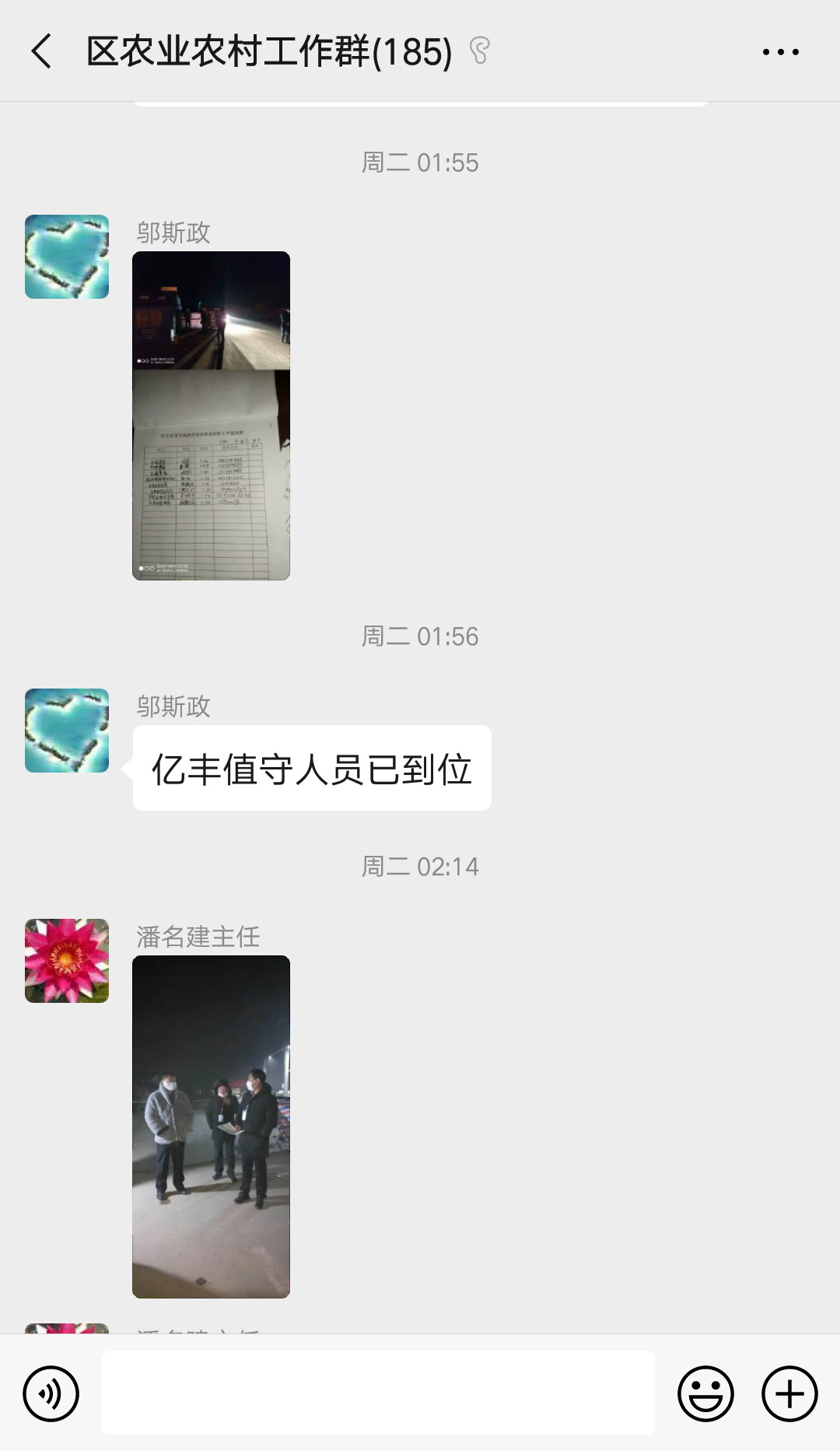Switch to voice message input
840x1451 pixels.
click(x=51, y=1393)
